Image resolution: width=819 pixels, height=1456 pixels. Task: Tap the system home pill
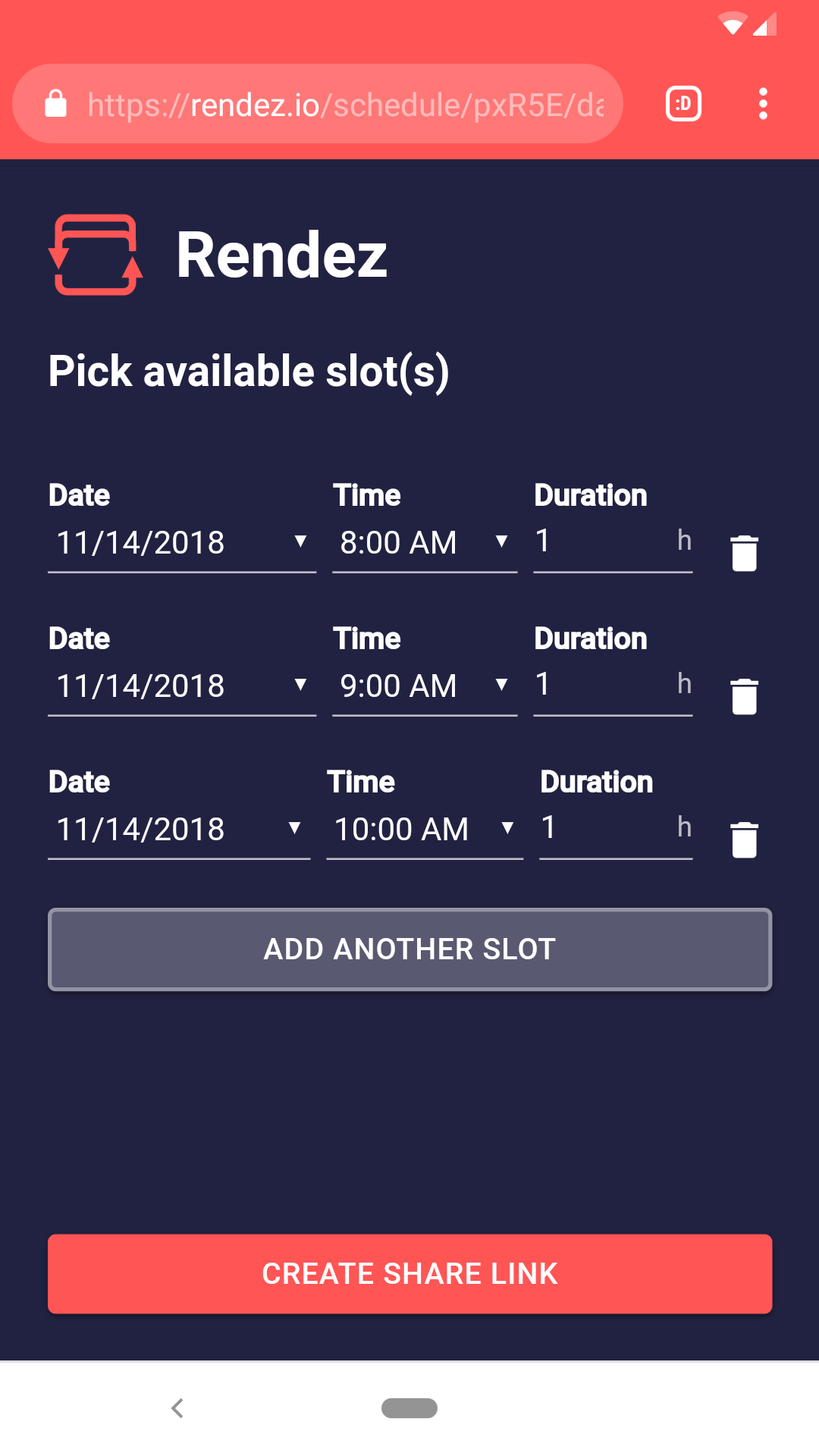pos(409,1408)
